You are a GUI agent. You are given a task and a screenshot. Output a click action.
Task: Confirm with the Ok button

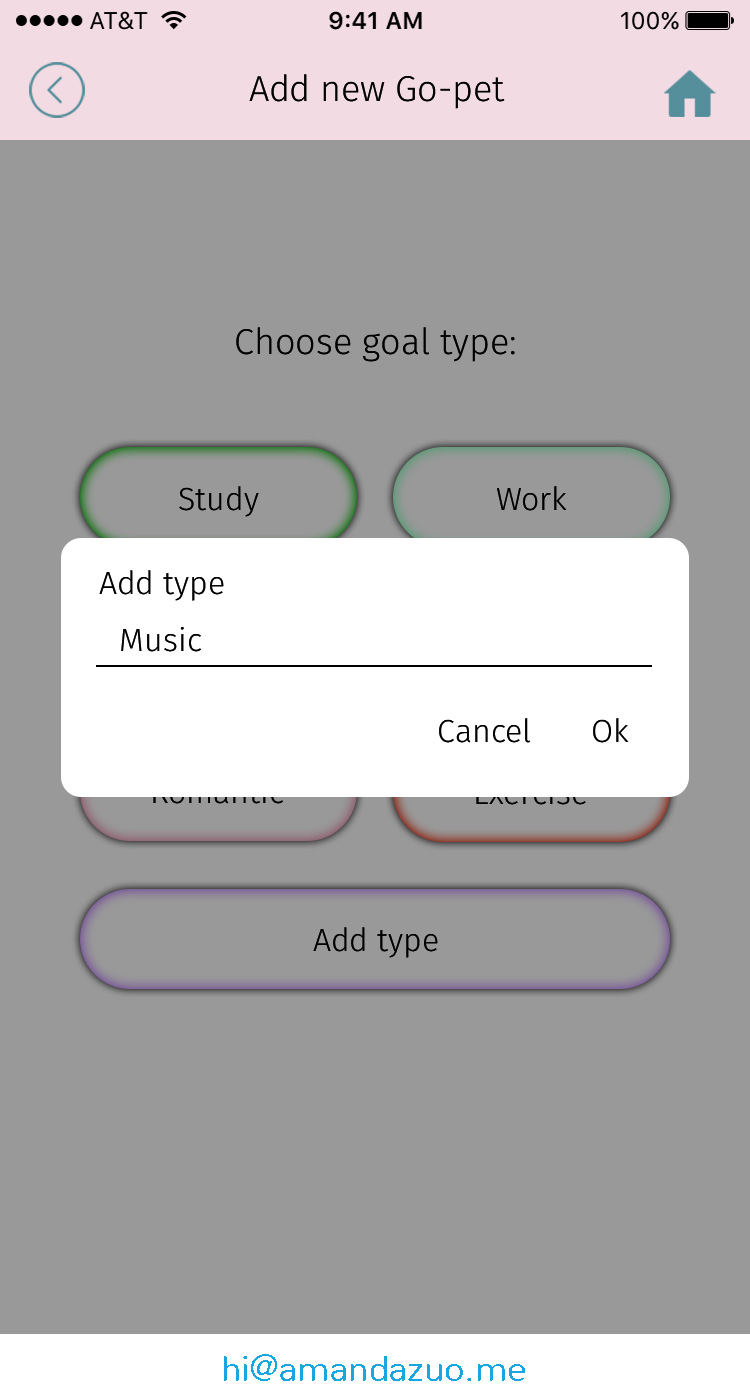[610, 731]
